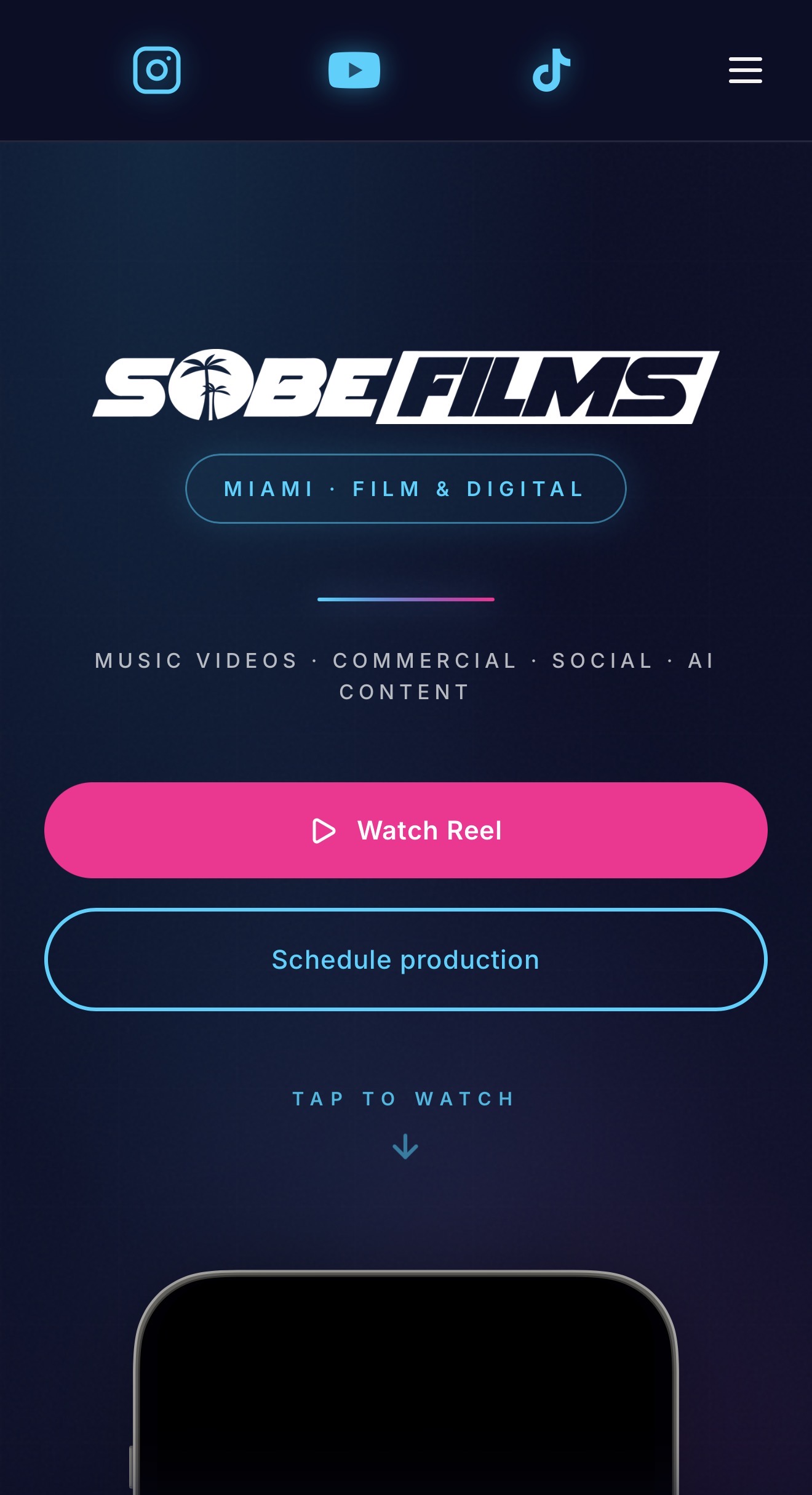This screenshot has width=812, height=1495.
Task: Open the TikTok profile link
Action: click(551, 70)
